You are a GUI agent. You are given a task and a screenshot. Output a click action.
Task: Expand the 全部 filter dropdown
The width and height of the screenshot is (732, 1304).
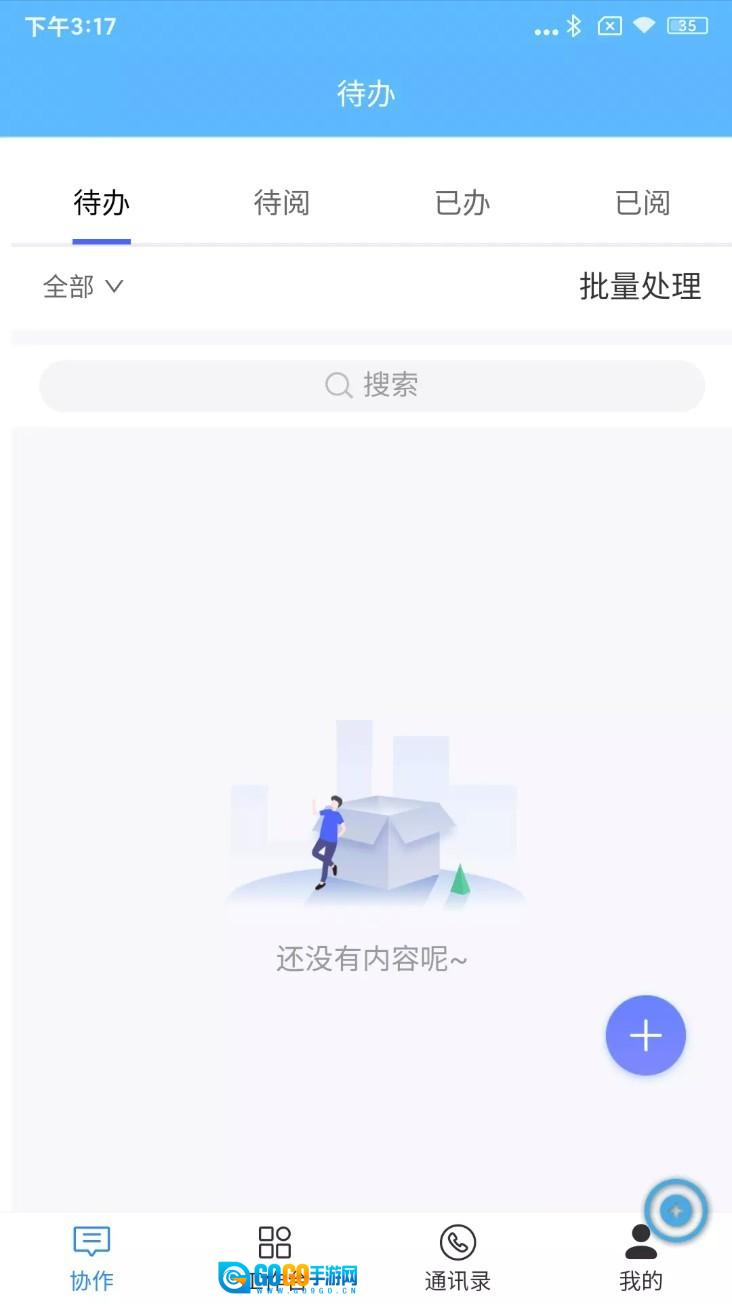[83, 287]
